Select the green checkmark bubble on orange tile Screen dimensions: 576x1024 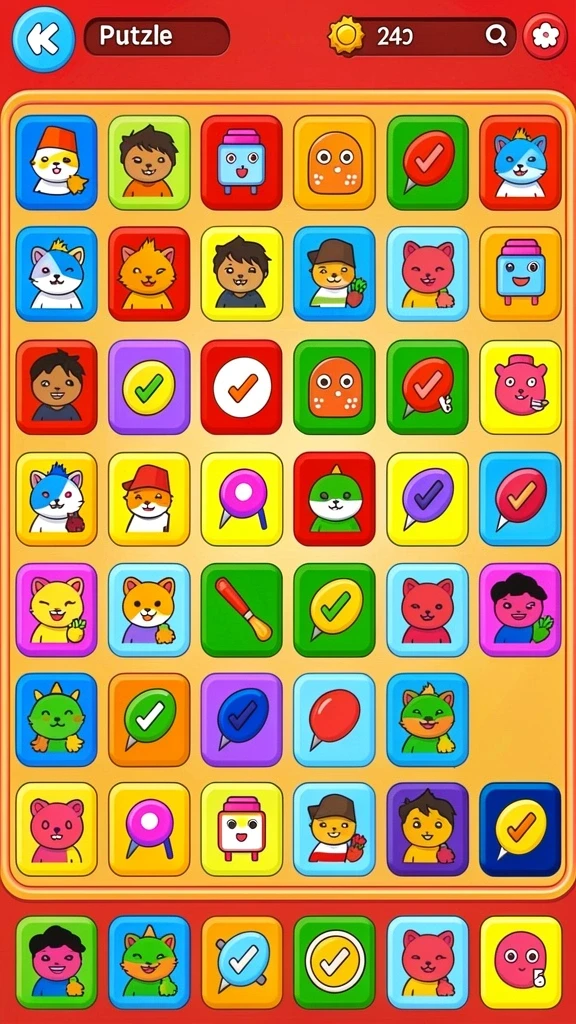click(x=149, y=720)
